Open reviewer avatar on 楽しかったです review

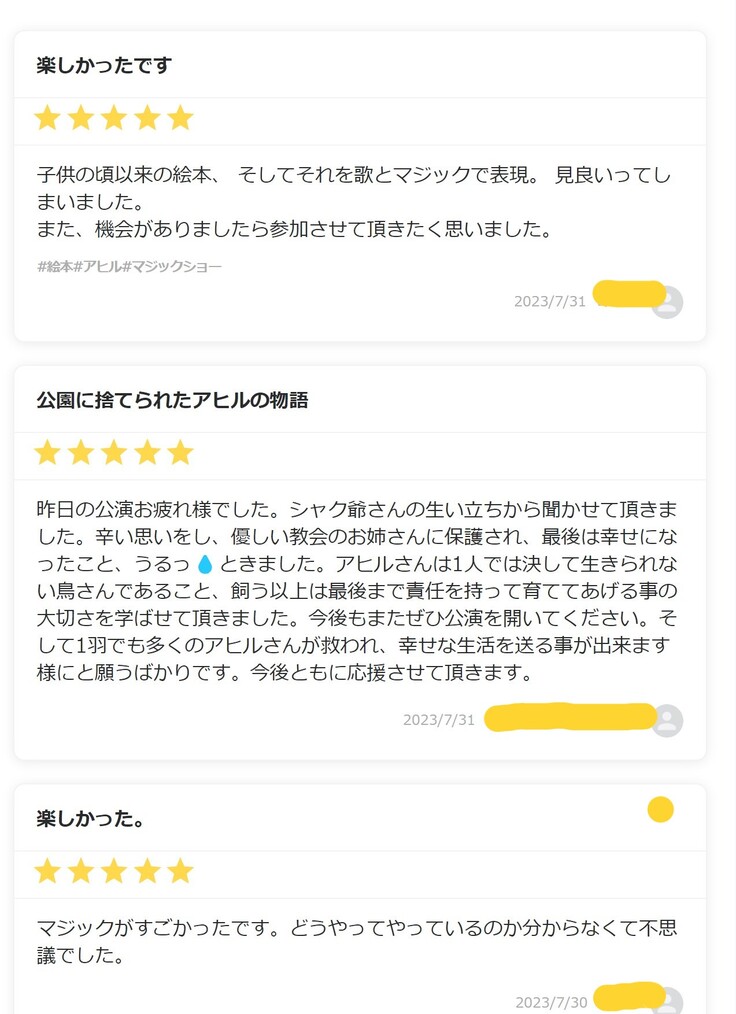point(668,302)
